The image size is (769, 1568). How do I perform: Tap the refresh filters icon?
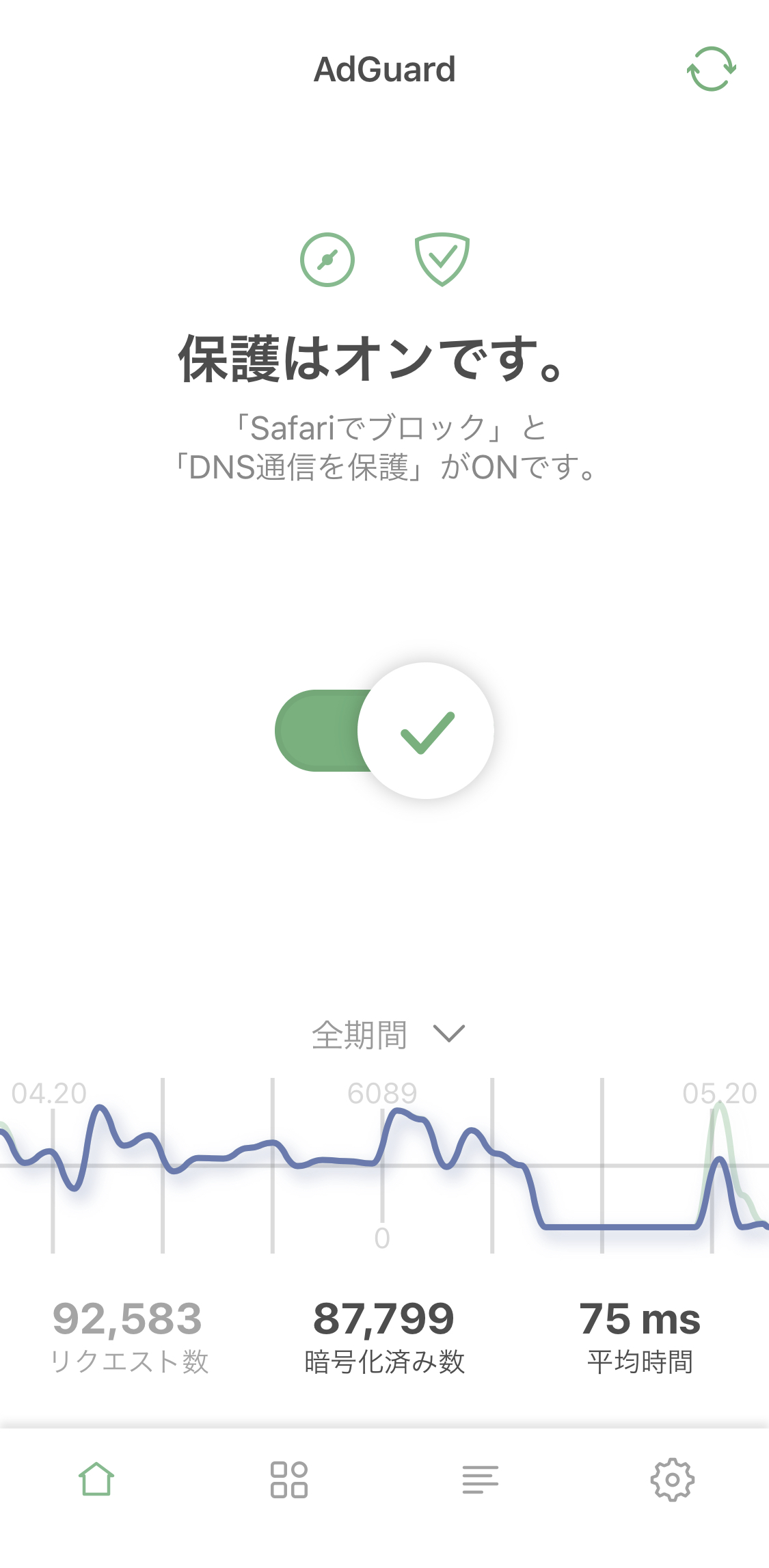point(711,69)
